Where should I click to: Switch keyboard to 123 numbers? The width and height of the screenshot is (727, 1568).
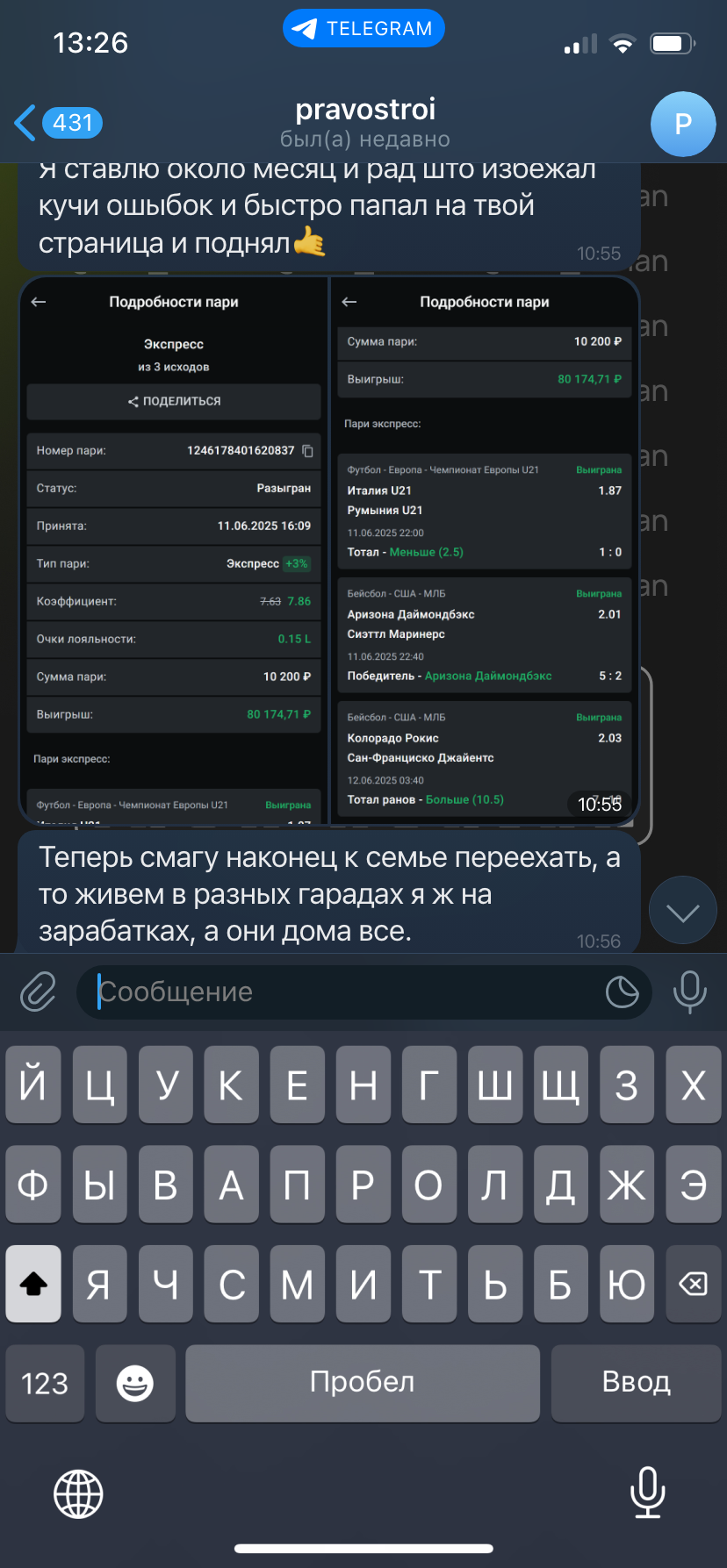[45, 1383]
